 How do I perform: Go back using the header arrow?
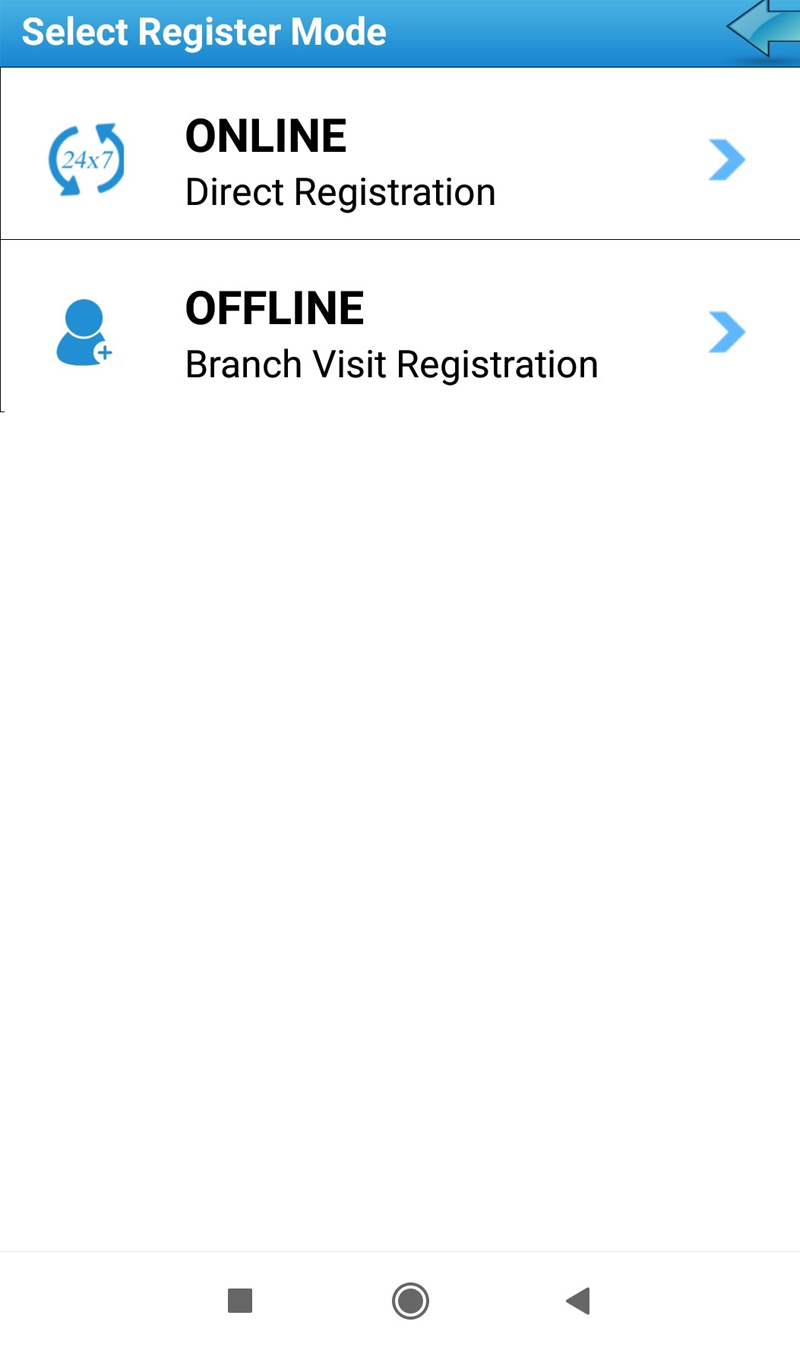pos(764,31)
